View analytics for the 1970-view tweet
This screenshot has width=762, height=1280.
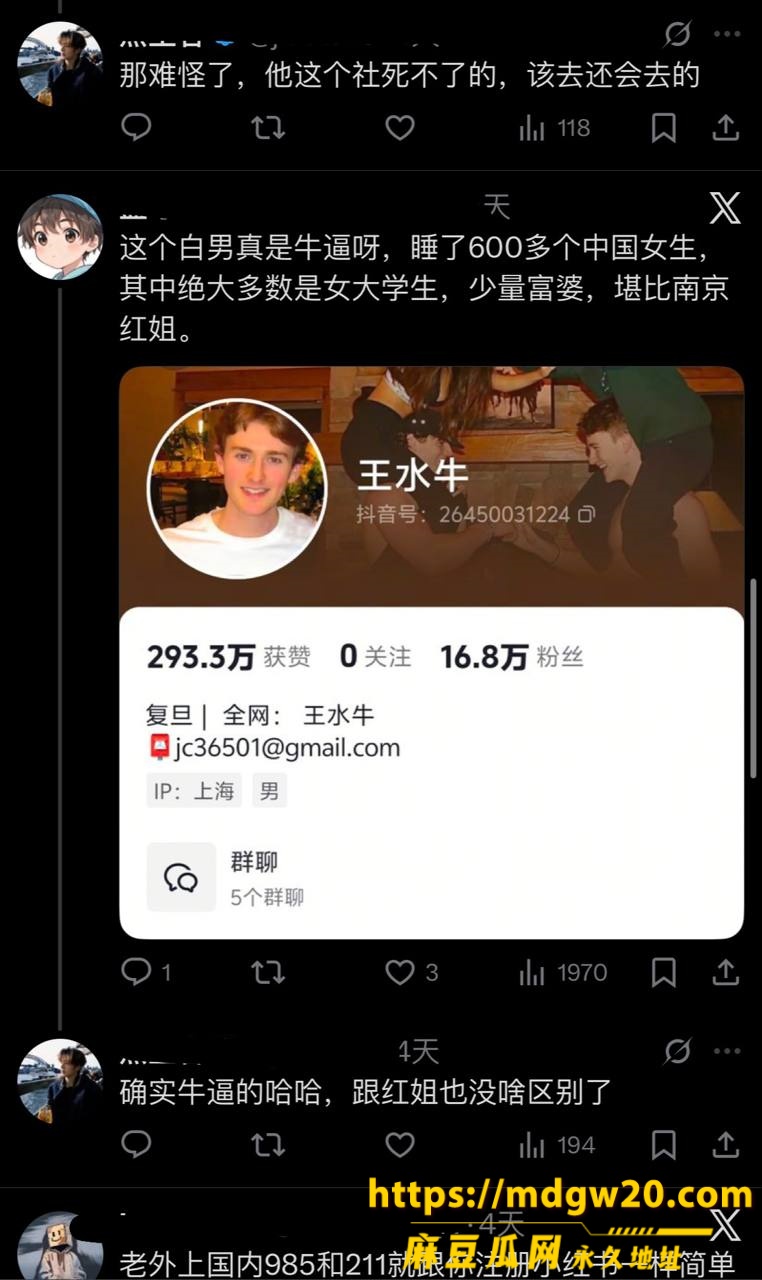click(564, 972)
